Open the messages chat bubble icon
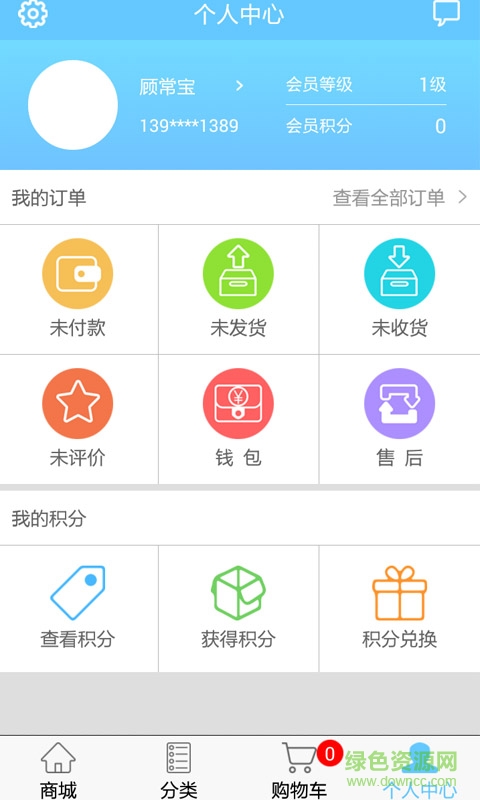Image resolution: width=480 pixels, height=800 pixels. pos(446,13)
